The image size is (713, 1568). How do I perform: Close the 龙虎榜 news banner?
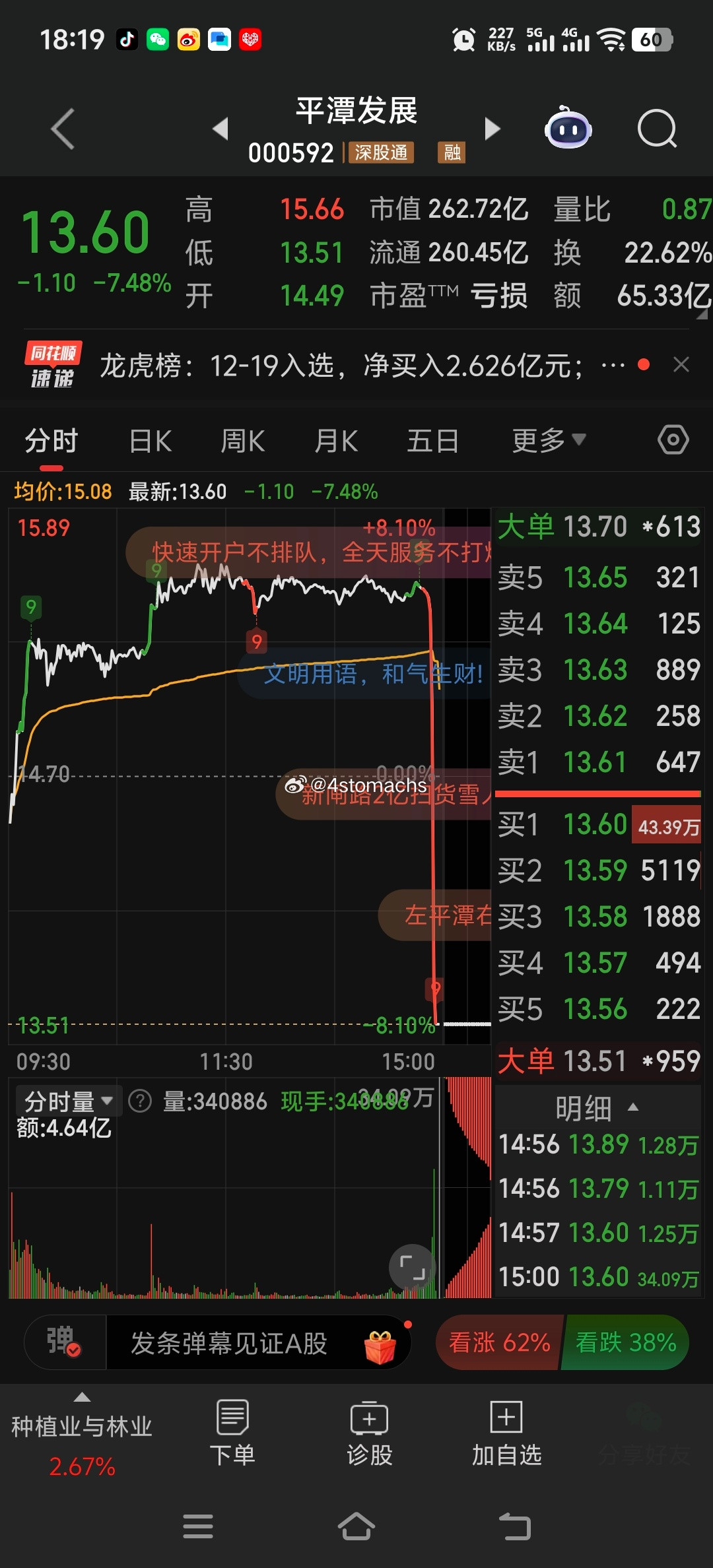[681, 364]
